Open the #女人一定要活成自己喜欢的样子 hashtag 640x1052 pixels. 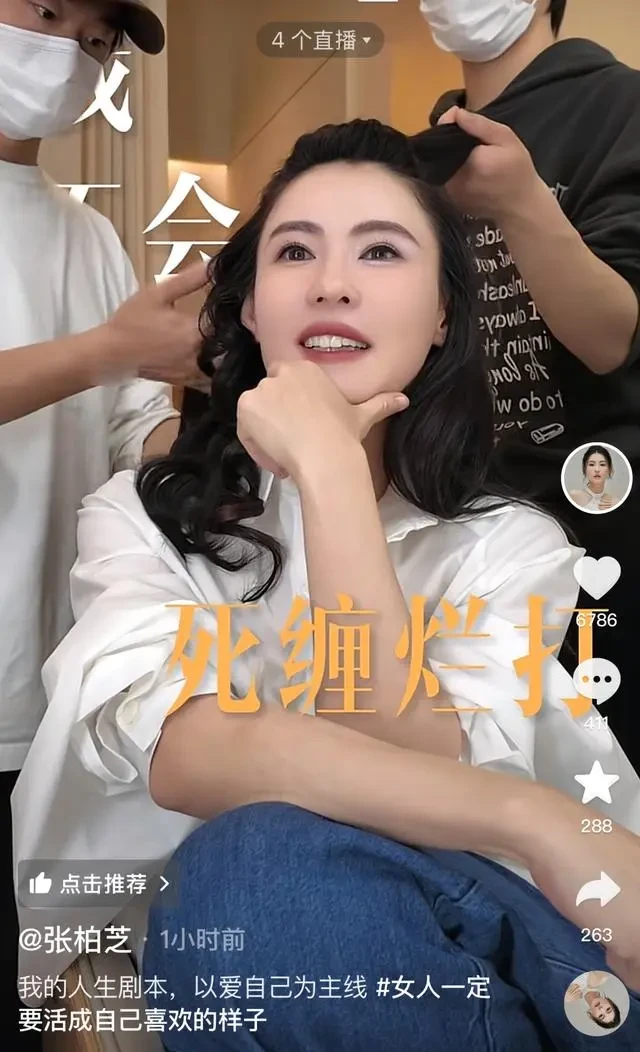[x=254, y=1003]
